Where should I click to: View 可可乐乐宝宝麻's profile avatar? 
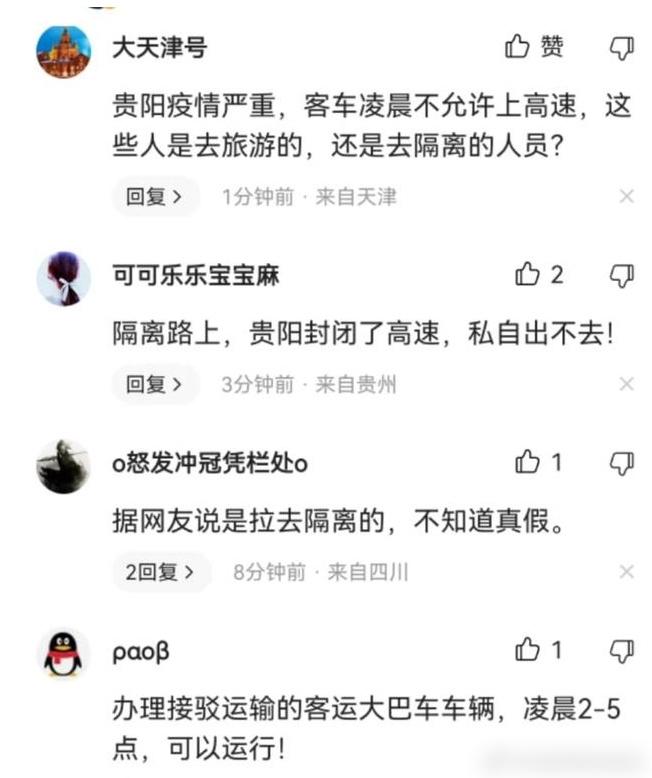[63, 278]
